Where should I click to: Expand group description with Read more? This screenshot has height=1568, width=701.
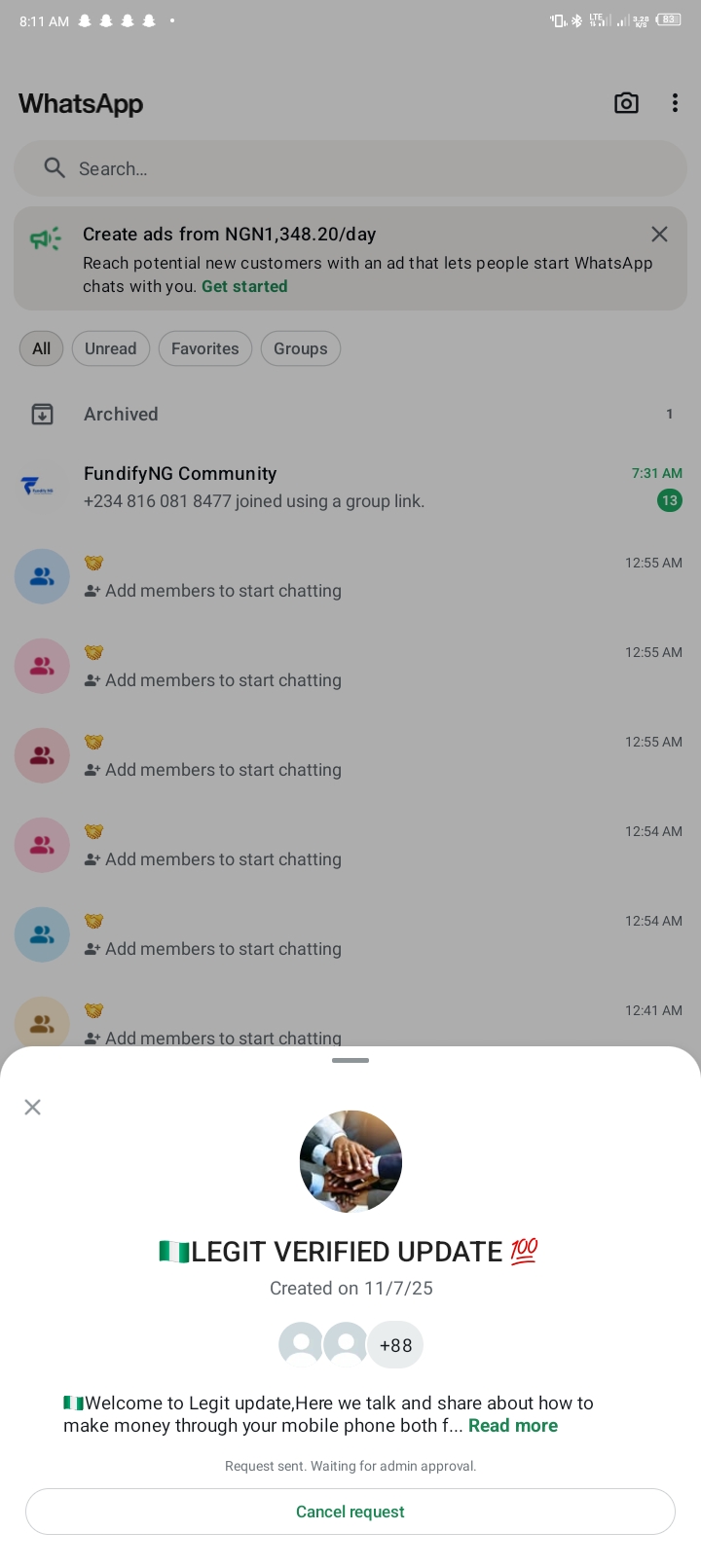coord(513,1426)
